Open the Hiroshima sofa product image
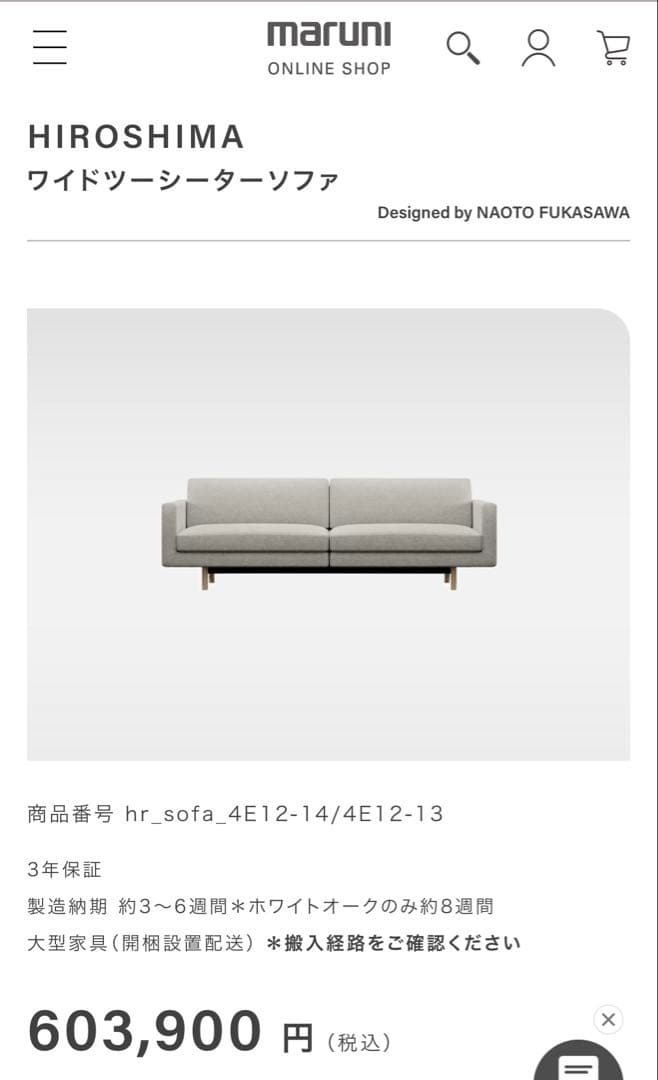The width and height of the screenshot is (658, 1080). pos(328,534)
